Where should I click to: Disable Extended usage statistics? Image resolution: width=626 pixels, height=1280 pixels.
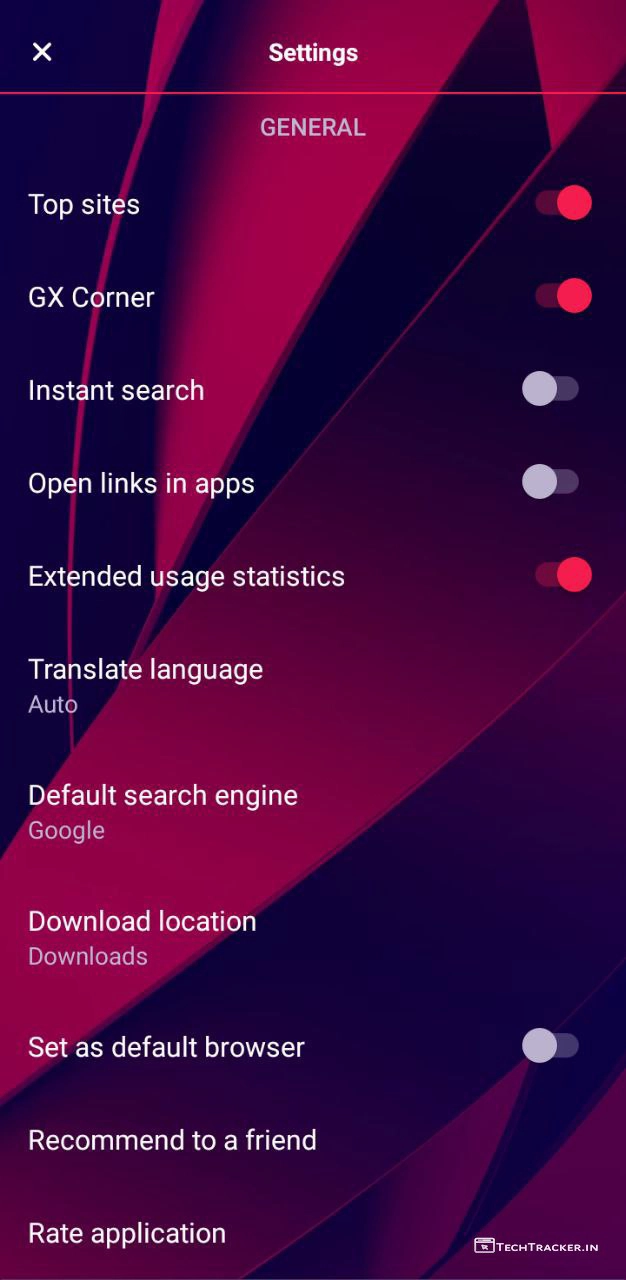563,575
